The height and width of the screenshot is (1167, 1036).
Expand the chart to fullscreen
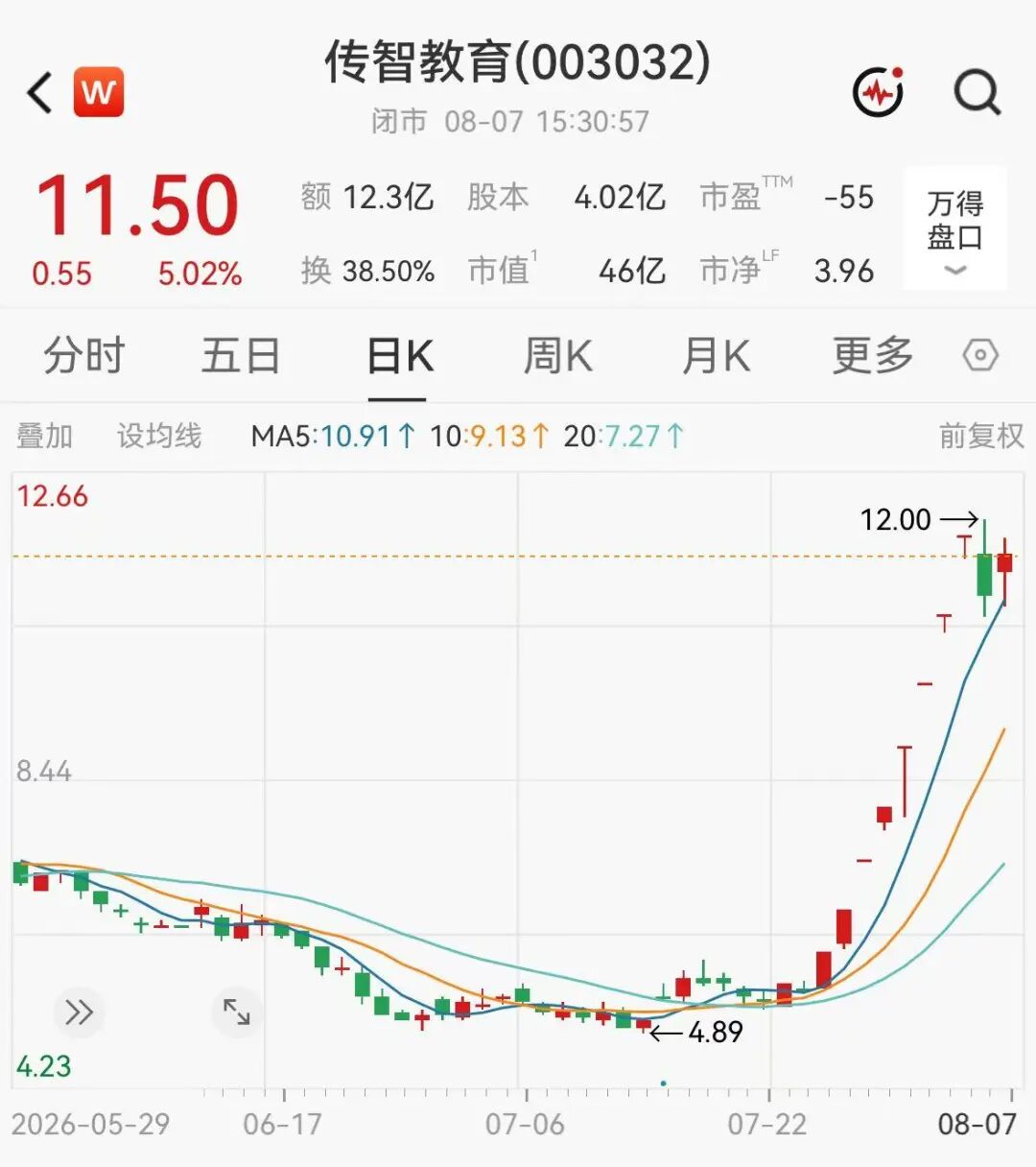236,1012
